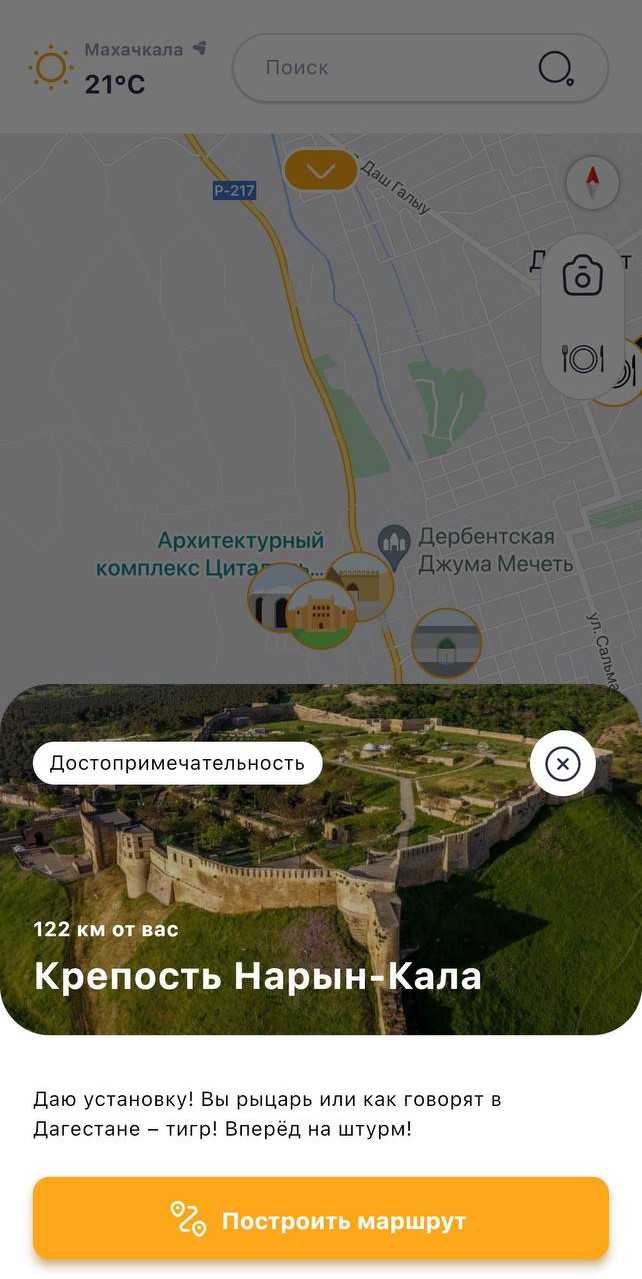
Task: Tap Построить маршрут button
Action: click(x=321, y=1218)
